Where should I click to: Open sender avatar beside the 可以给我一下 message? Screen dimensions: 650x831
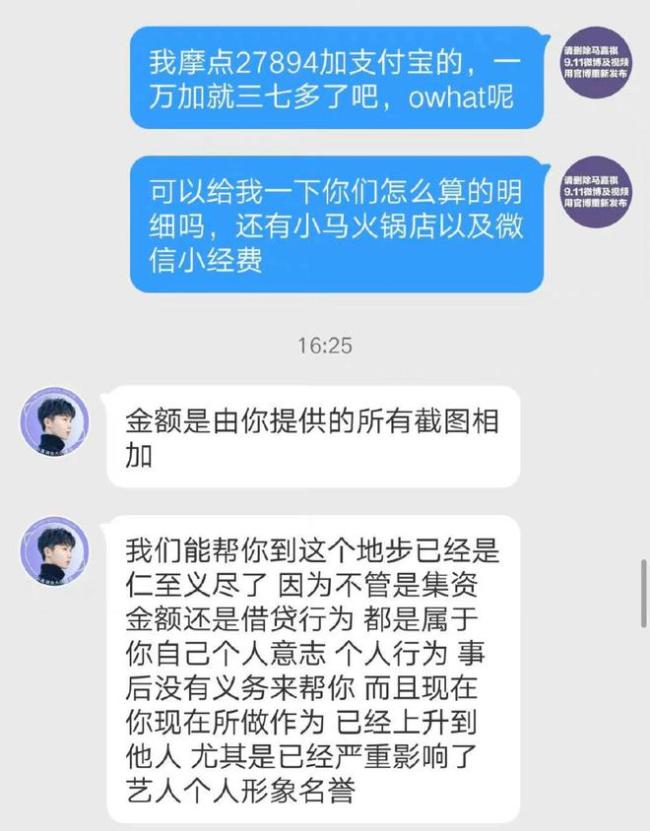point(596,190)
